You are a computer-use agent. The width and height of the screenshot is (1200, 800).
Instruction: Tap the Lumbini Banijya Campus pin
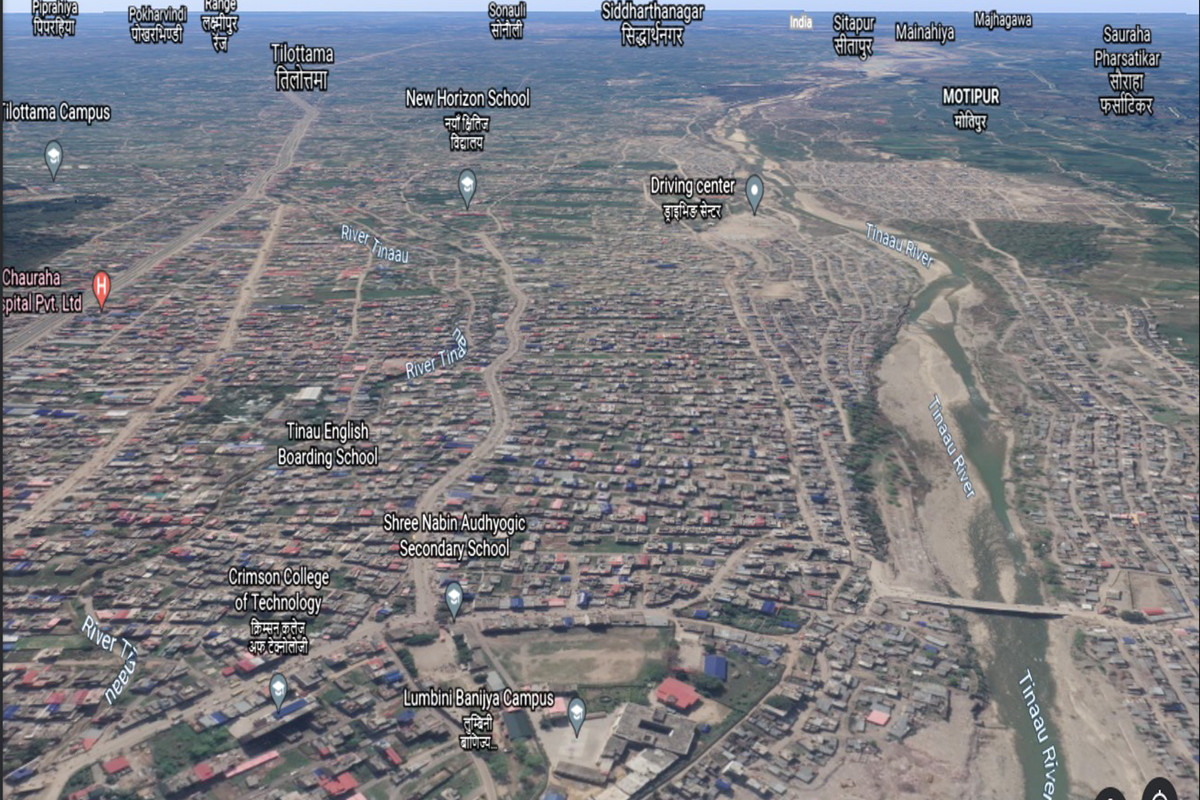[576, 713]
